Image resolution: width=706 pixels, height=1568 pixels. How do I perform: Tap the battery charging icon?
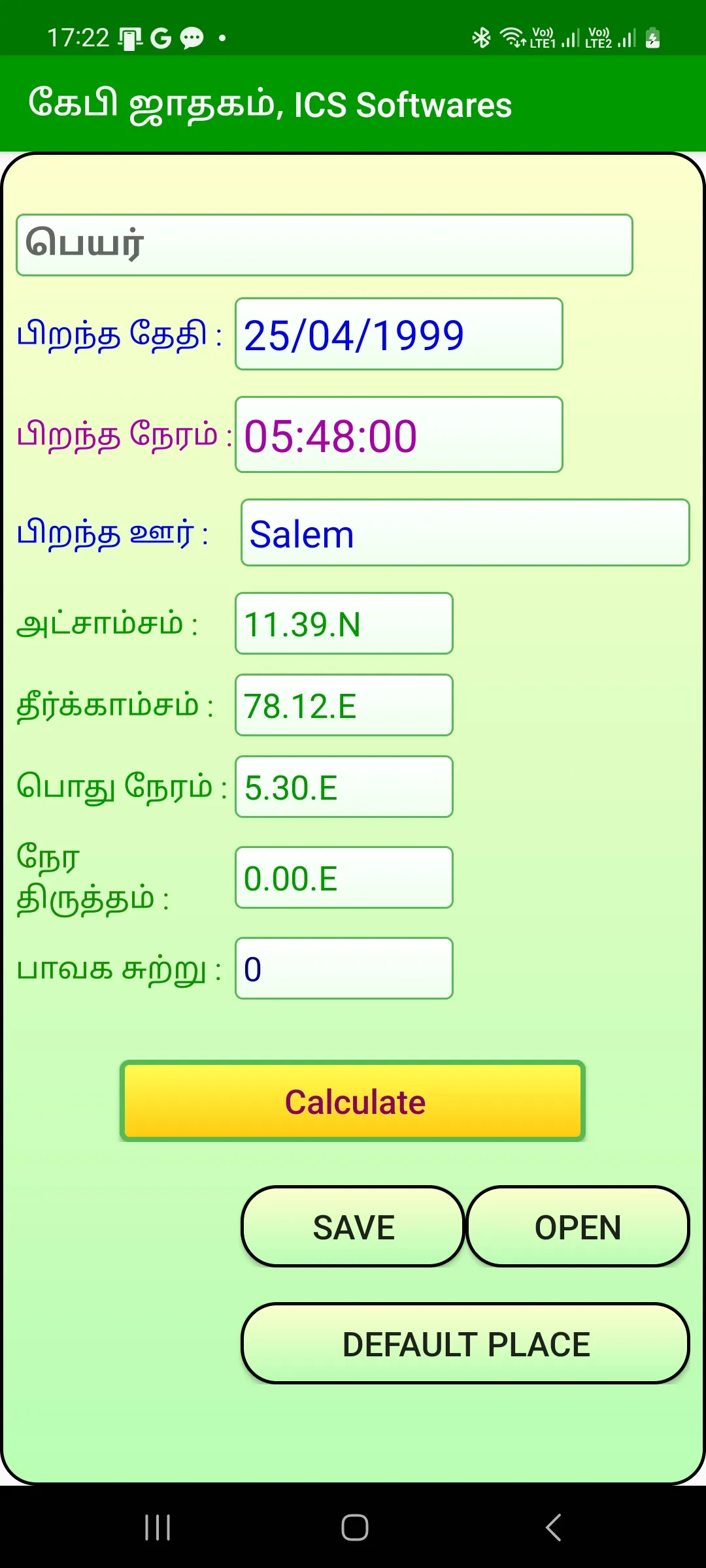(x=653, y=37)
